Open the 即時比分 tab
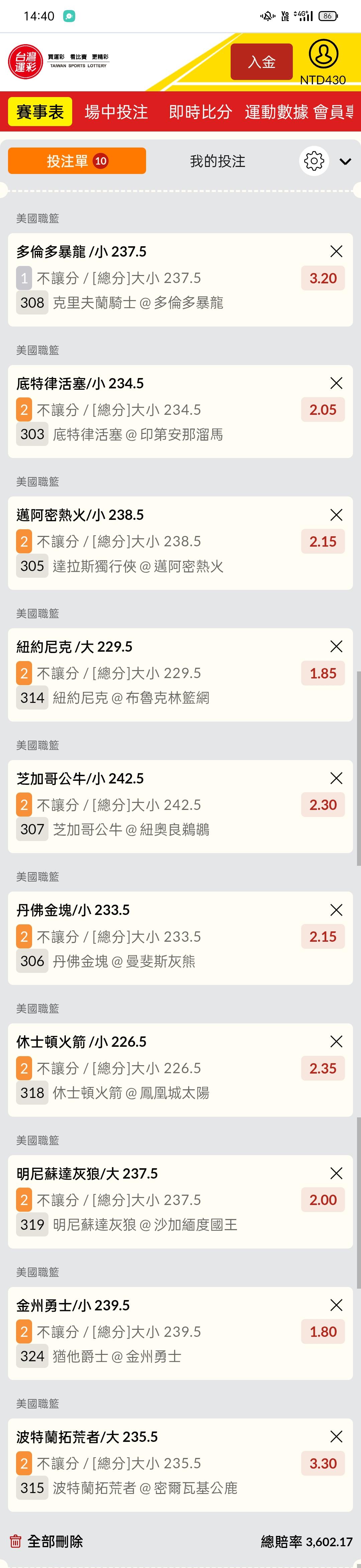361x1568 pixels. pos(200,112)
